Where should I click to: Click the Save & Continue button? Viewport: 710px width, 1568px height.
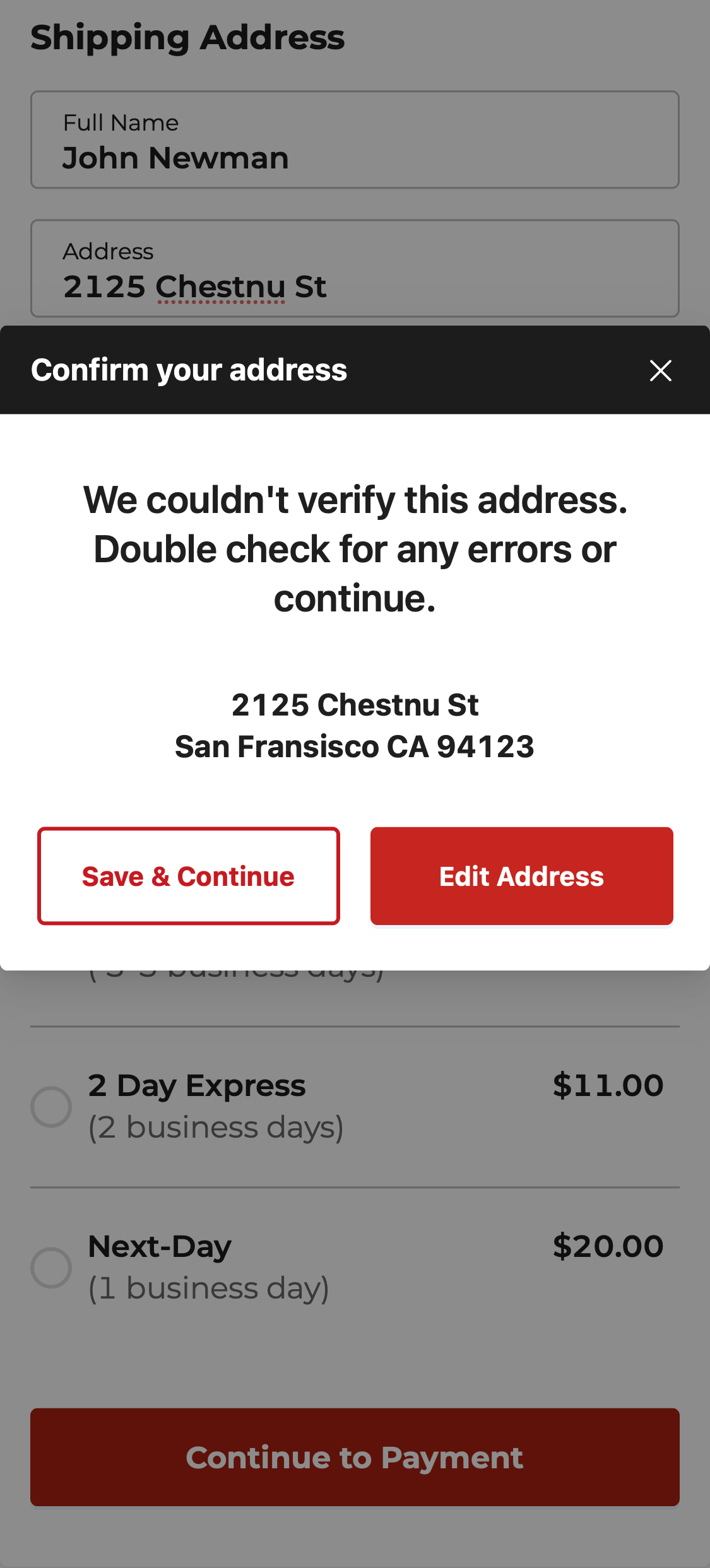coord(189,876)
